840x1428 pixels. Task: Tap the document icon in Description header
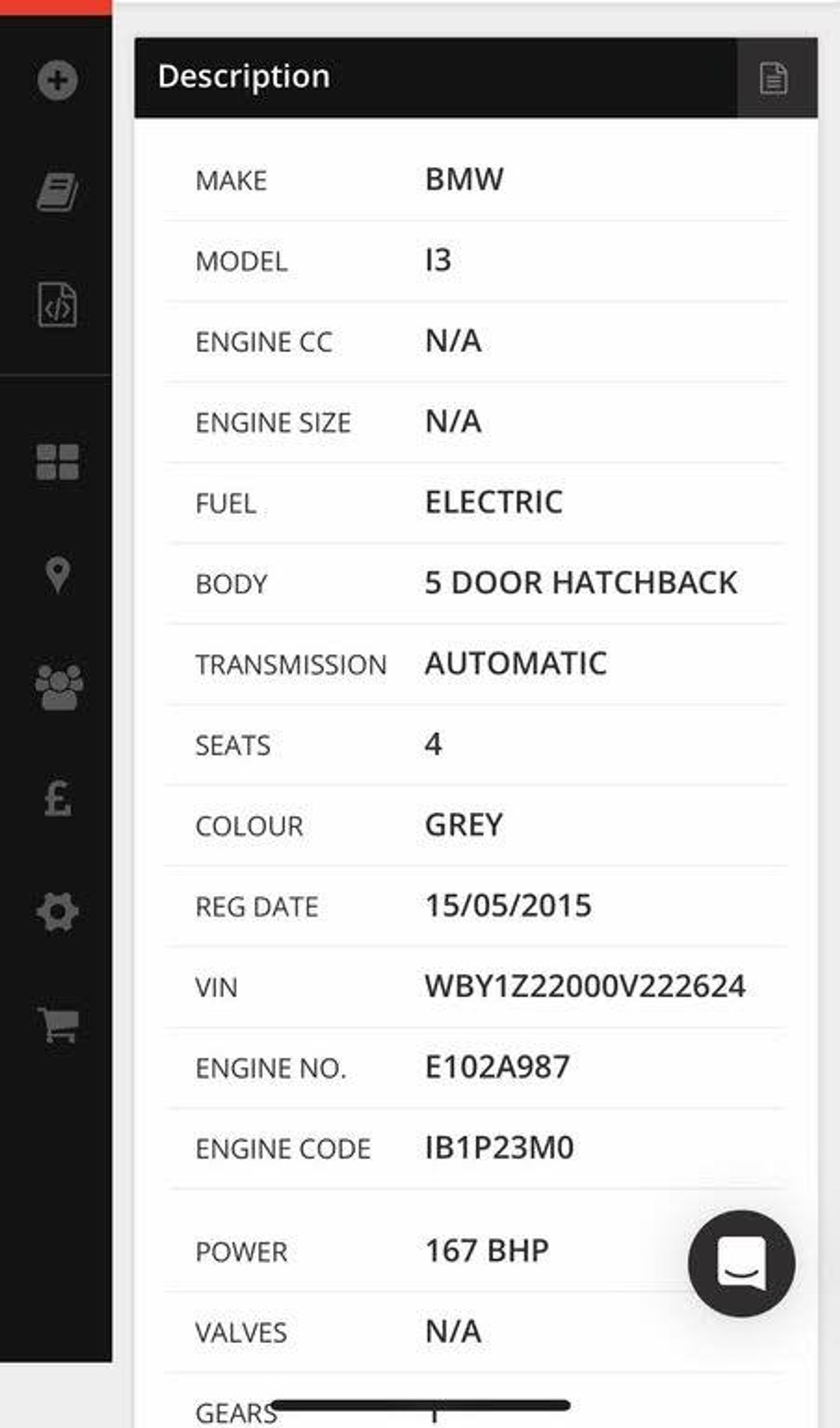(x=774, y=78)
